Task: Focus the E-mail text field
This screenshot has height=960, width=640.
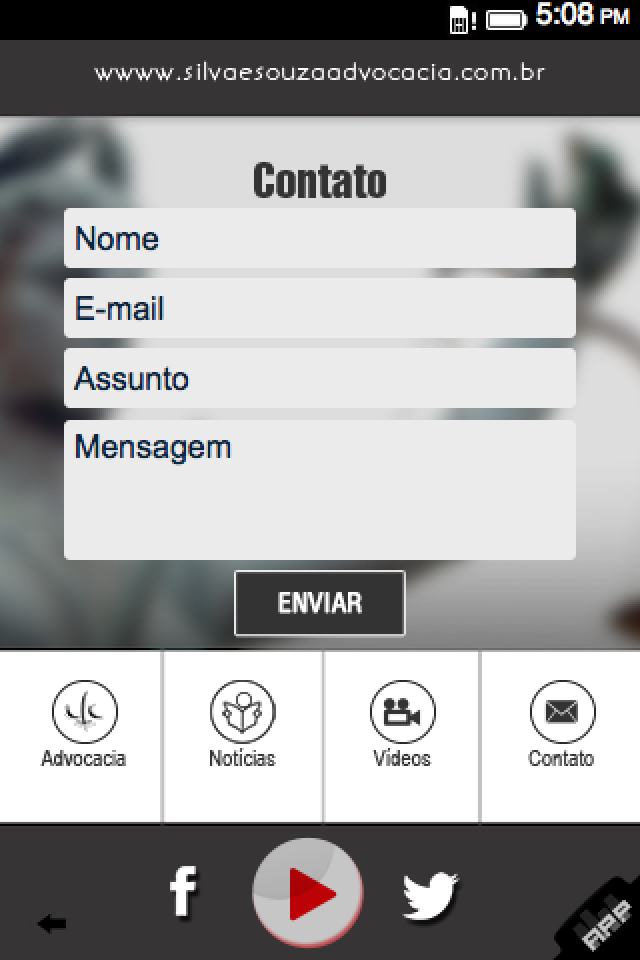Action: pos(320,308)
